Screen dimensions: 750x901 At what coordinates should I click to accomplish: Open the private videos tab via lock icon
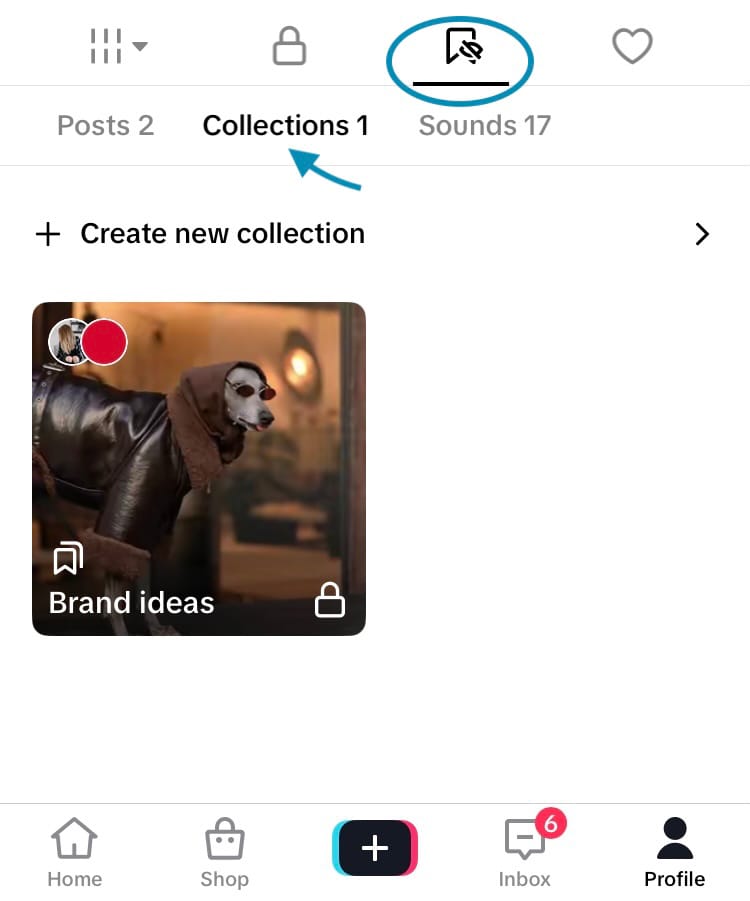point(288,45)
